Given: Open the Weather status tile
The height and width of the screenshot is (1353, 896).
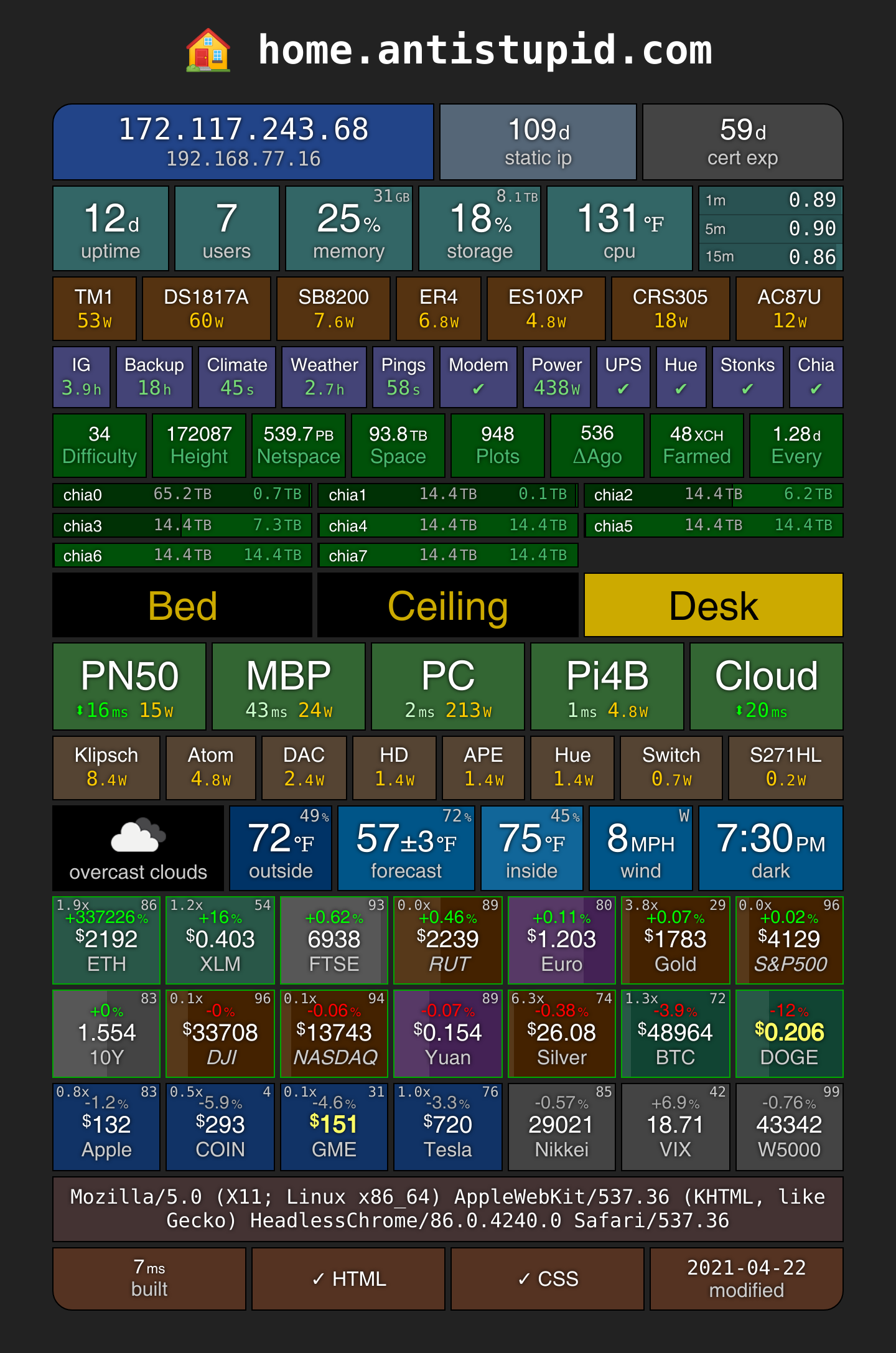Looking at the screenshot, I should tap(324, 377).
